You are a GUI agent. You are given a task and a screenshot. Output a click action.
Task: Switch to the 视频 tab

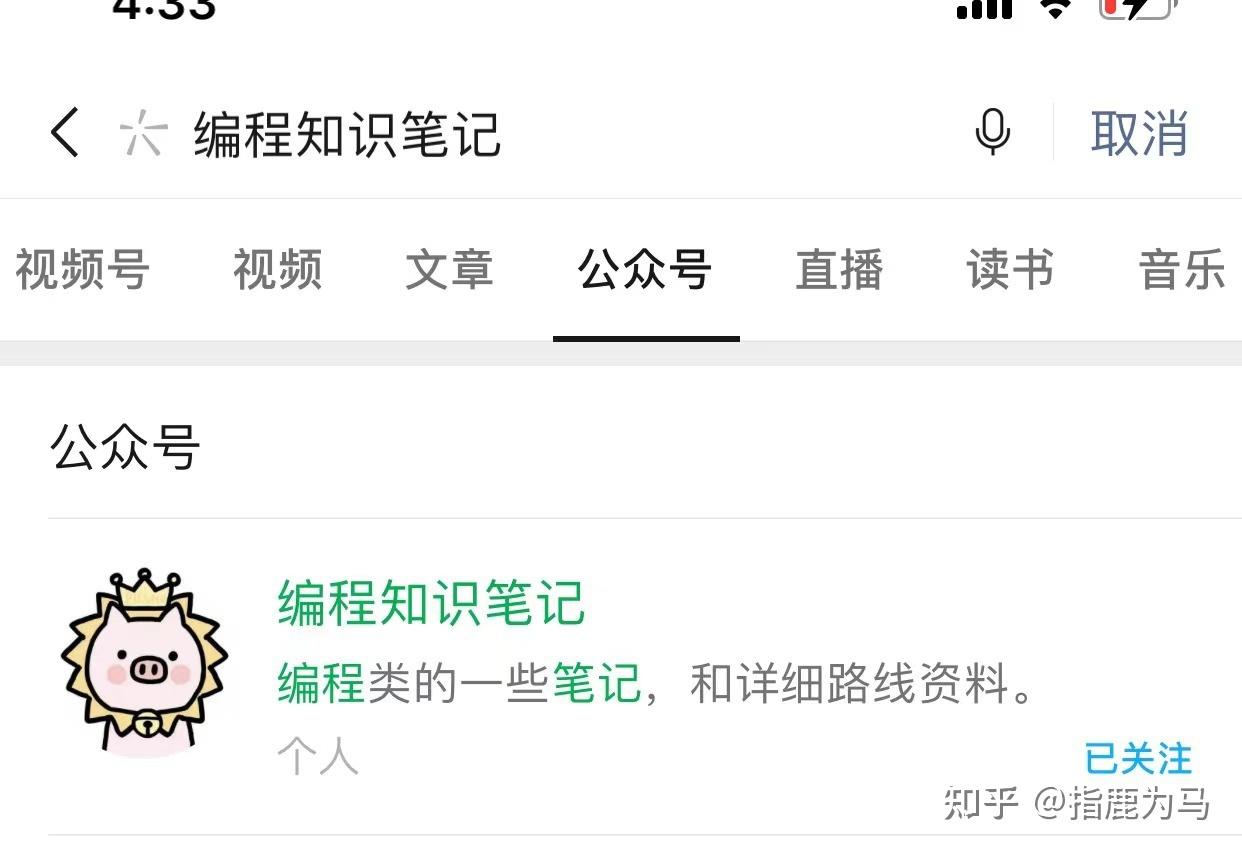277,270
